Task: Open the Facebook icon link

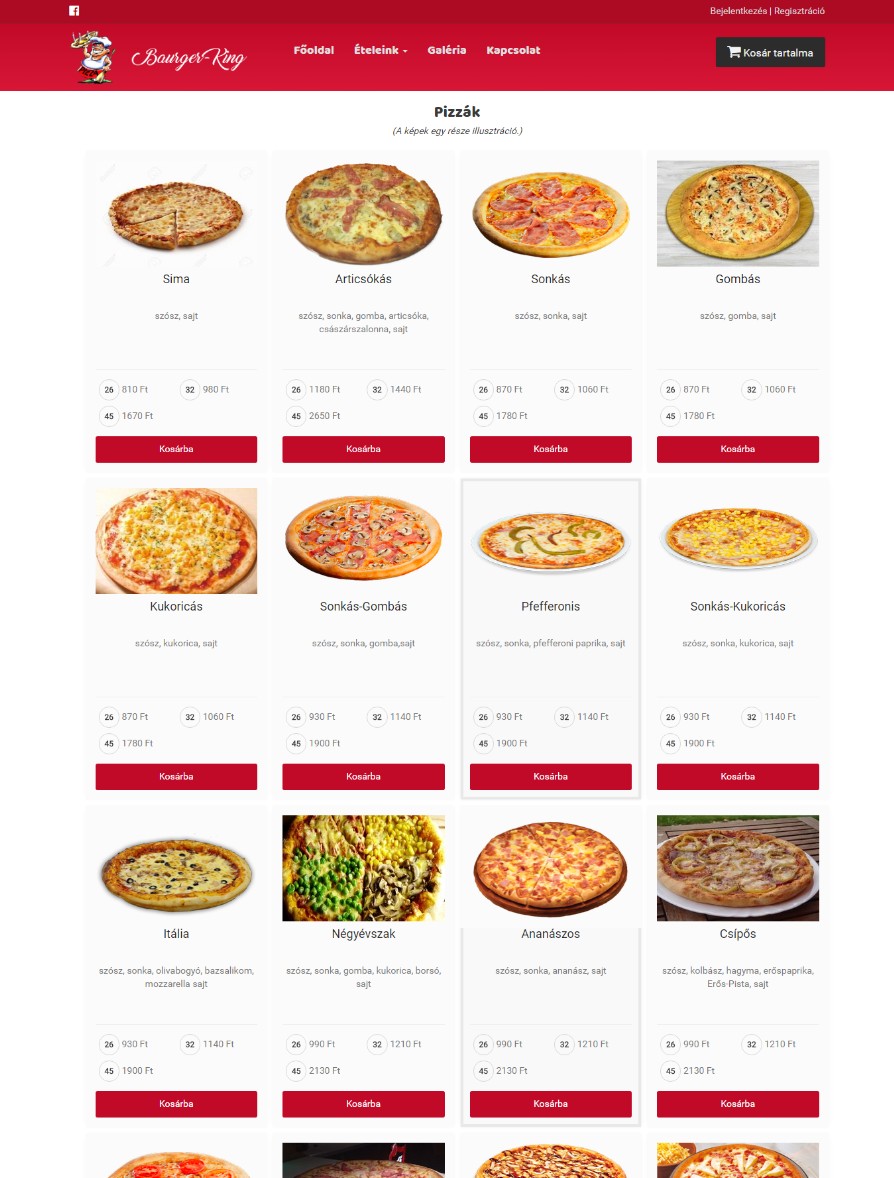Action: click(74, 11)
